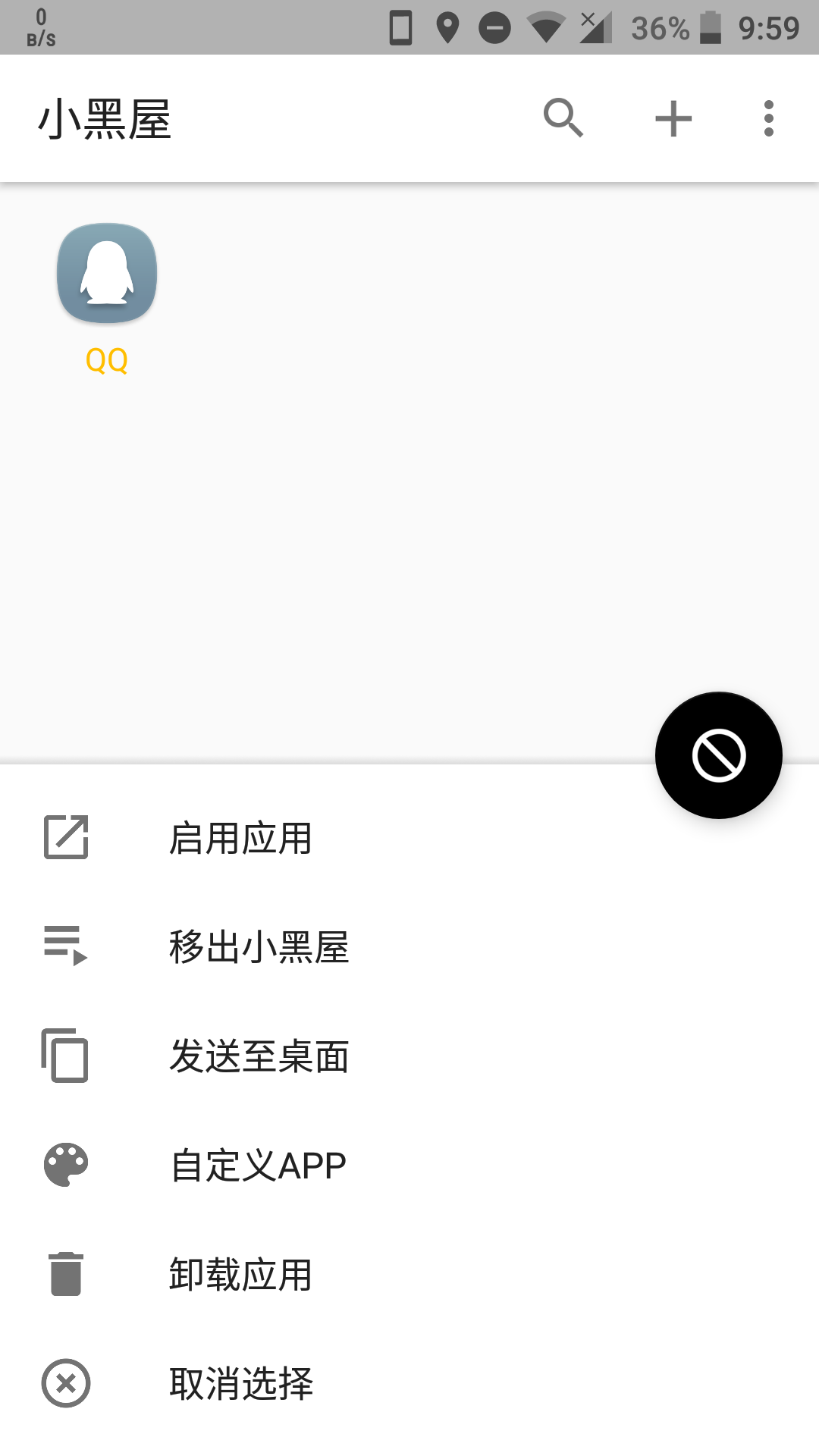Image resolution: width=819 pixels, height=1456 pixels.
Task: Click the copy icon beside 发送至桌面
Action: (64, 1056)
